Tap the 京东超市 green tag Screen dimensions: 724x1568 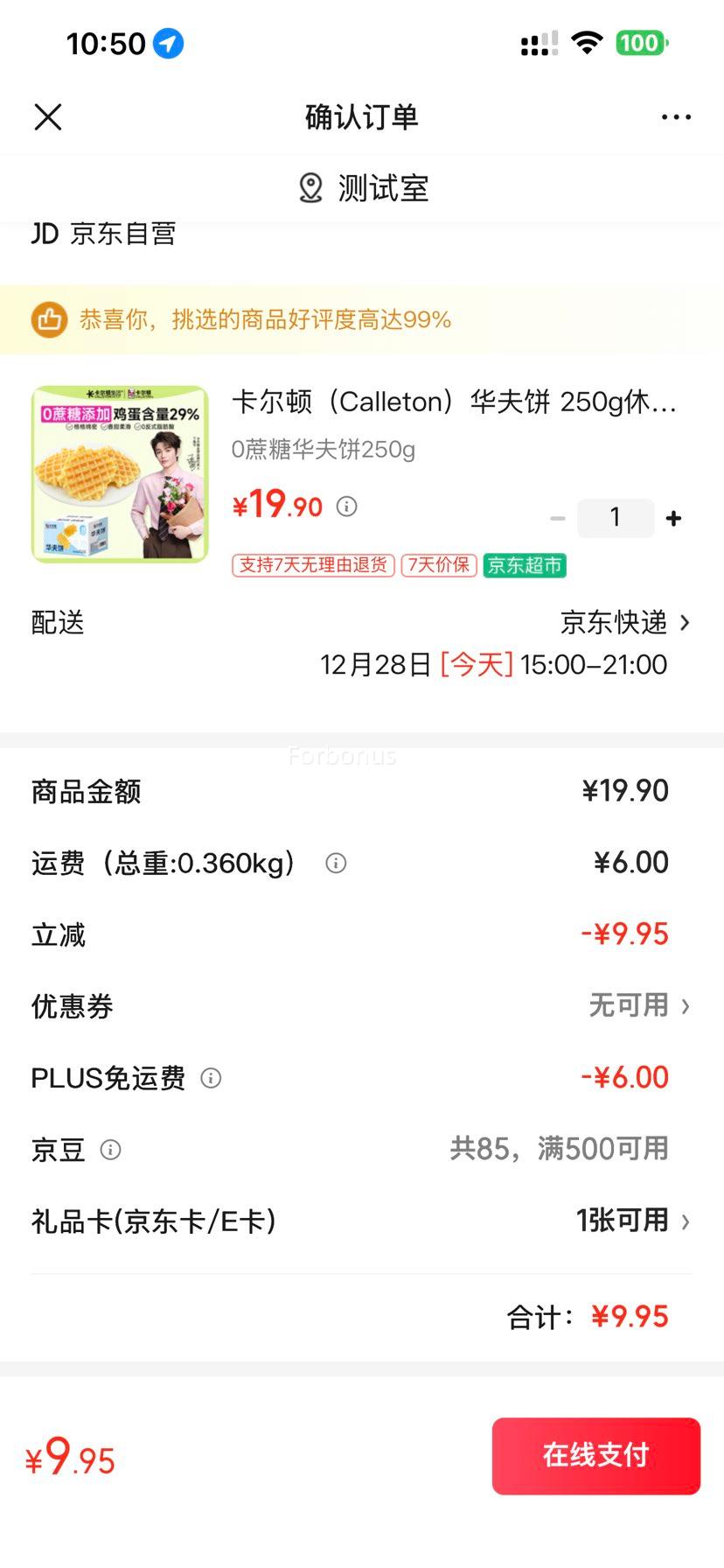coord(524,566)
